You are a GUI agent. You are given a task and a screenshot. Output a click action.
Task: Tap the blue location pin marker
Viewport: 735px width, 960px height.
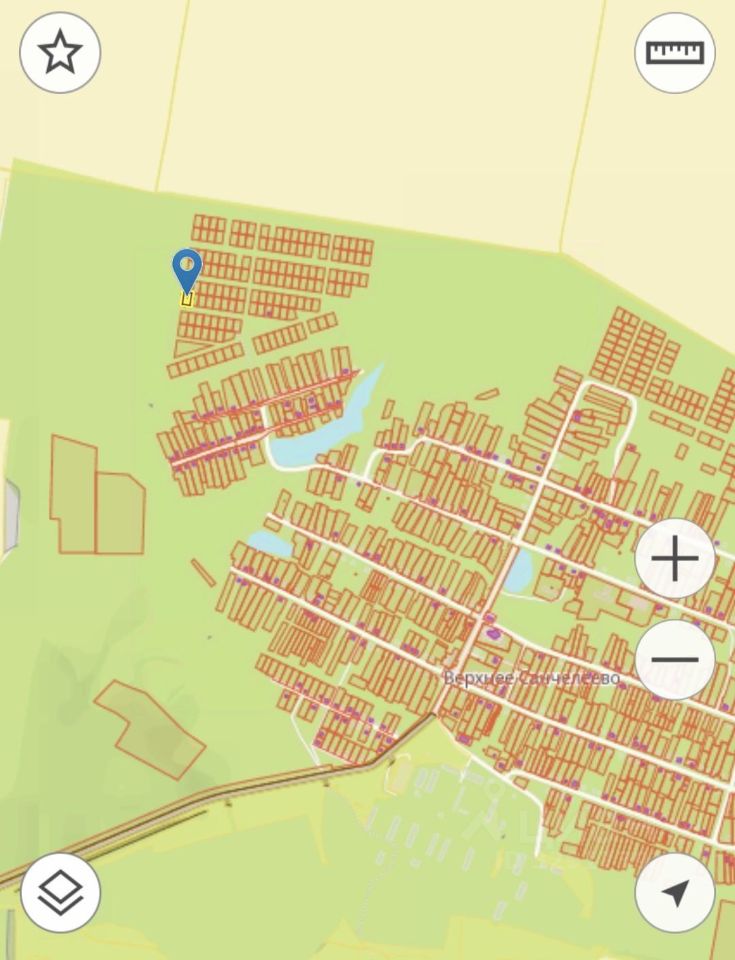(x=187, y=268)
